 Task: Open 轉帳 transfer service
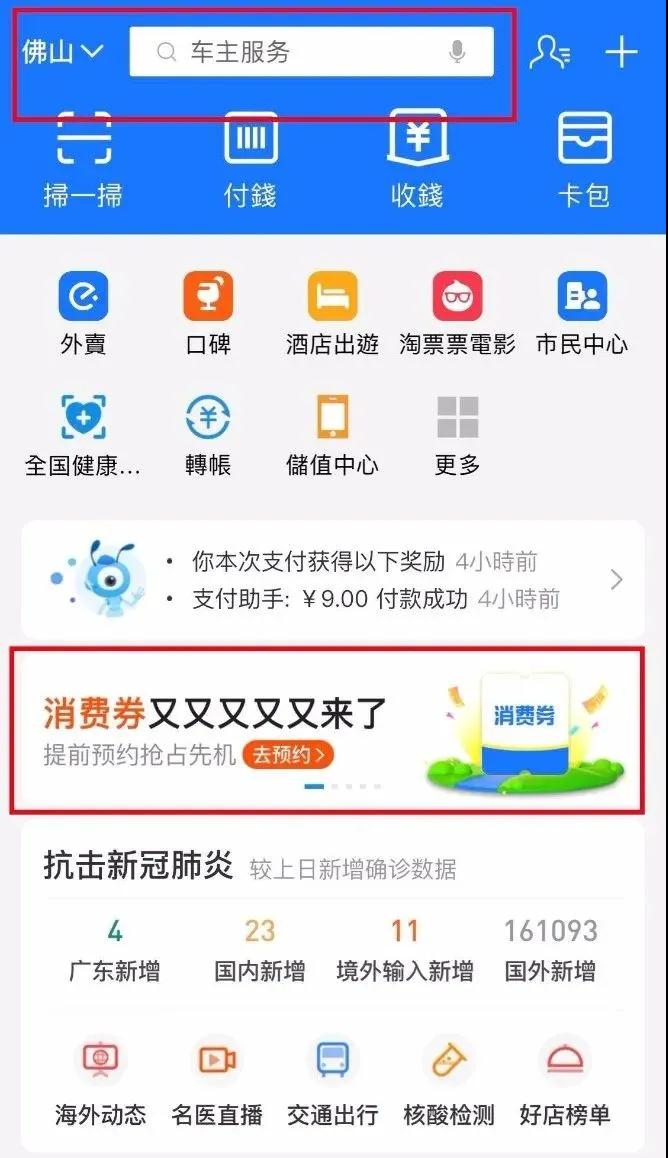point(208,434)
